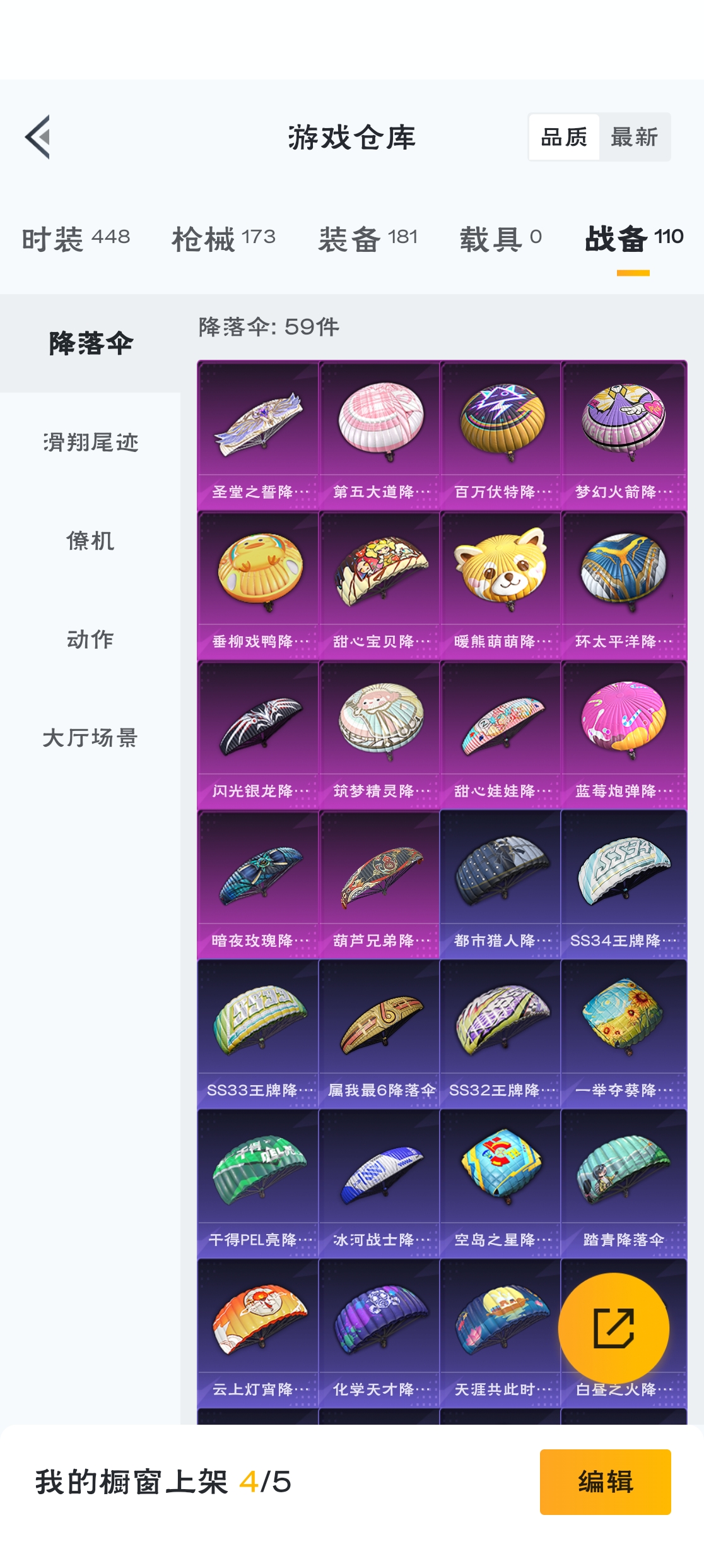Switch to the 装备 tab
Image resolution: width=704 pixels, height=1568 pixels.
(368, 239)
